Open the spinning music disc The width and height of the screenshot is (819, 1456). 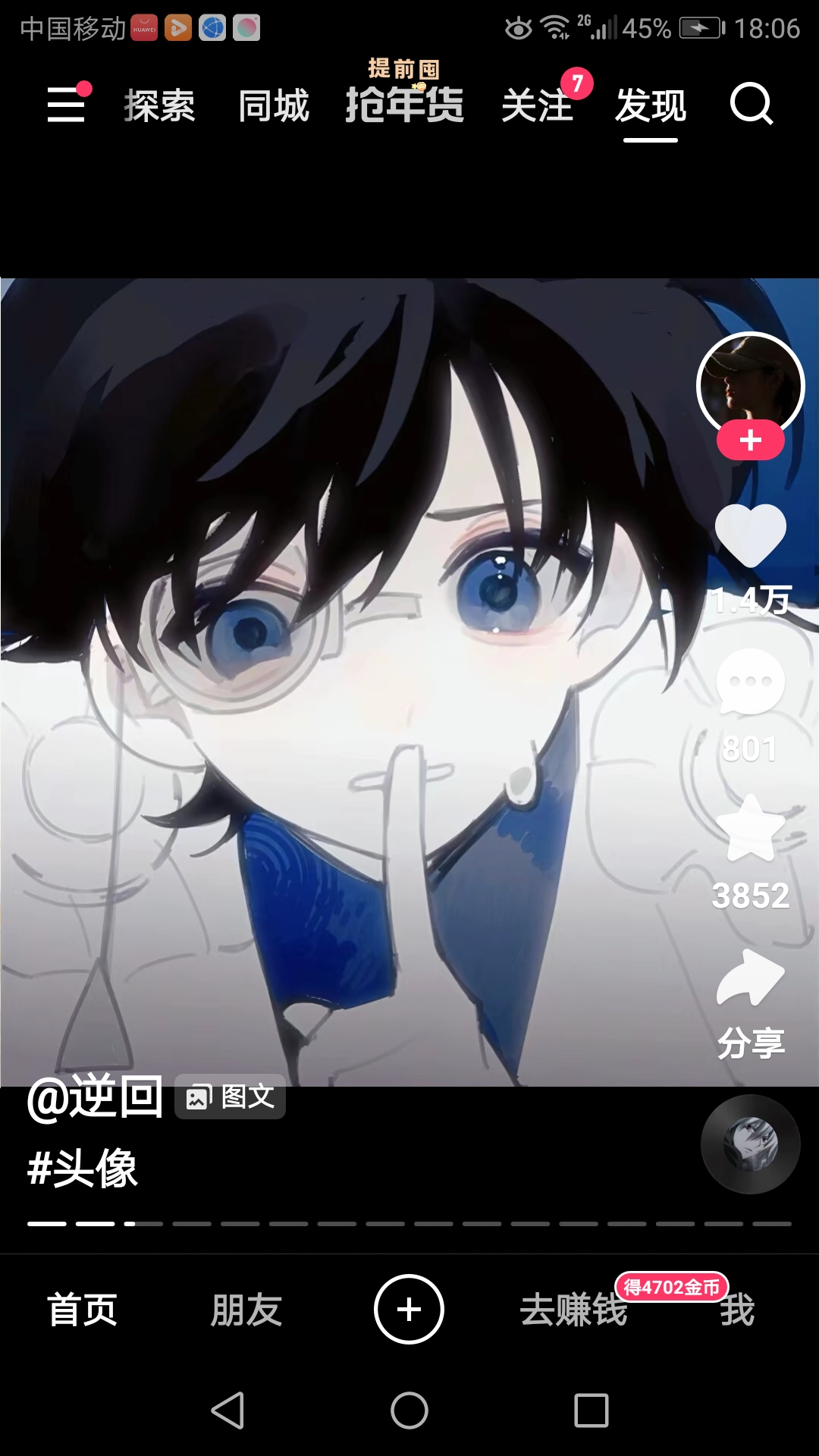[750, 1144]
